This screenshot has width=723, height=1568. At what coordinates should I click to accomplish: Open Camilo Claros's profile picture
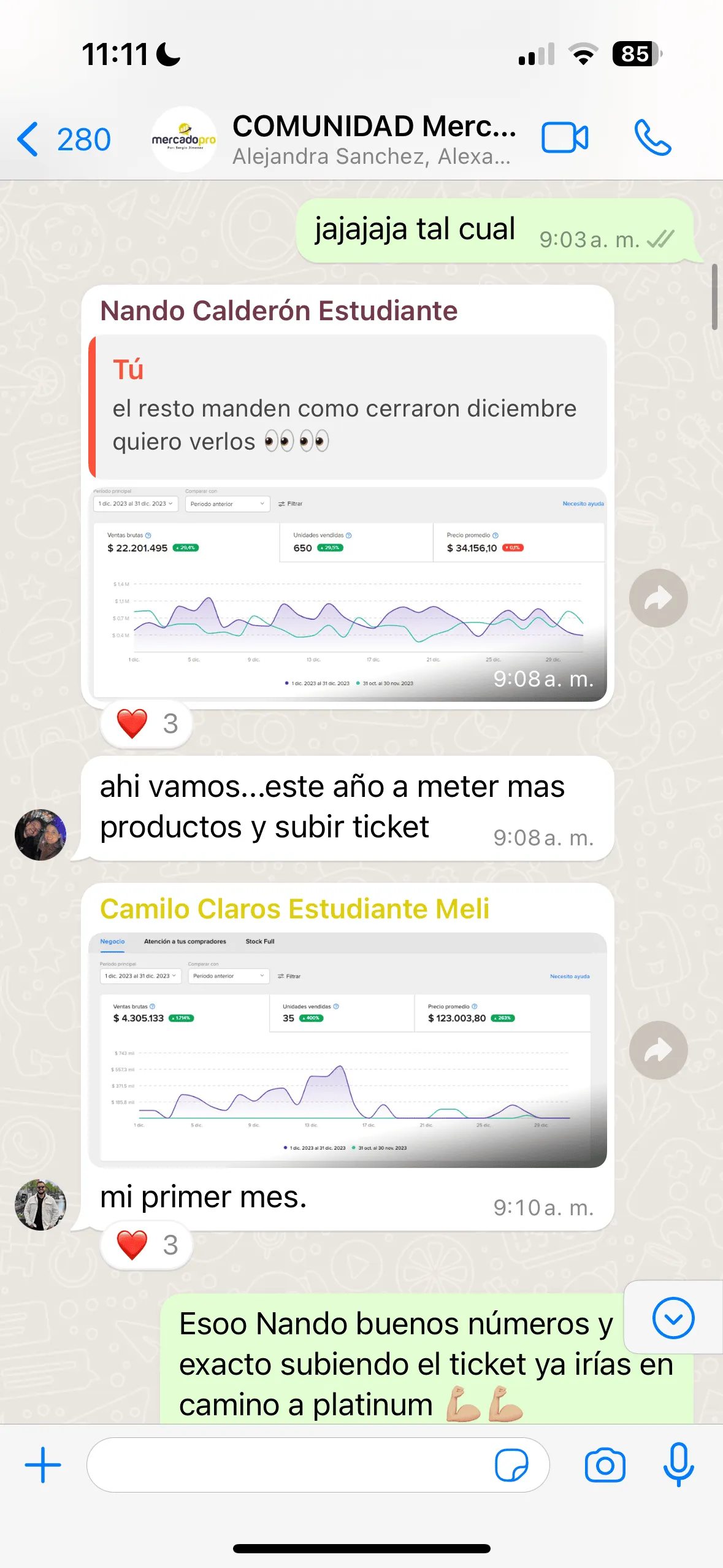pos(40,1205)
